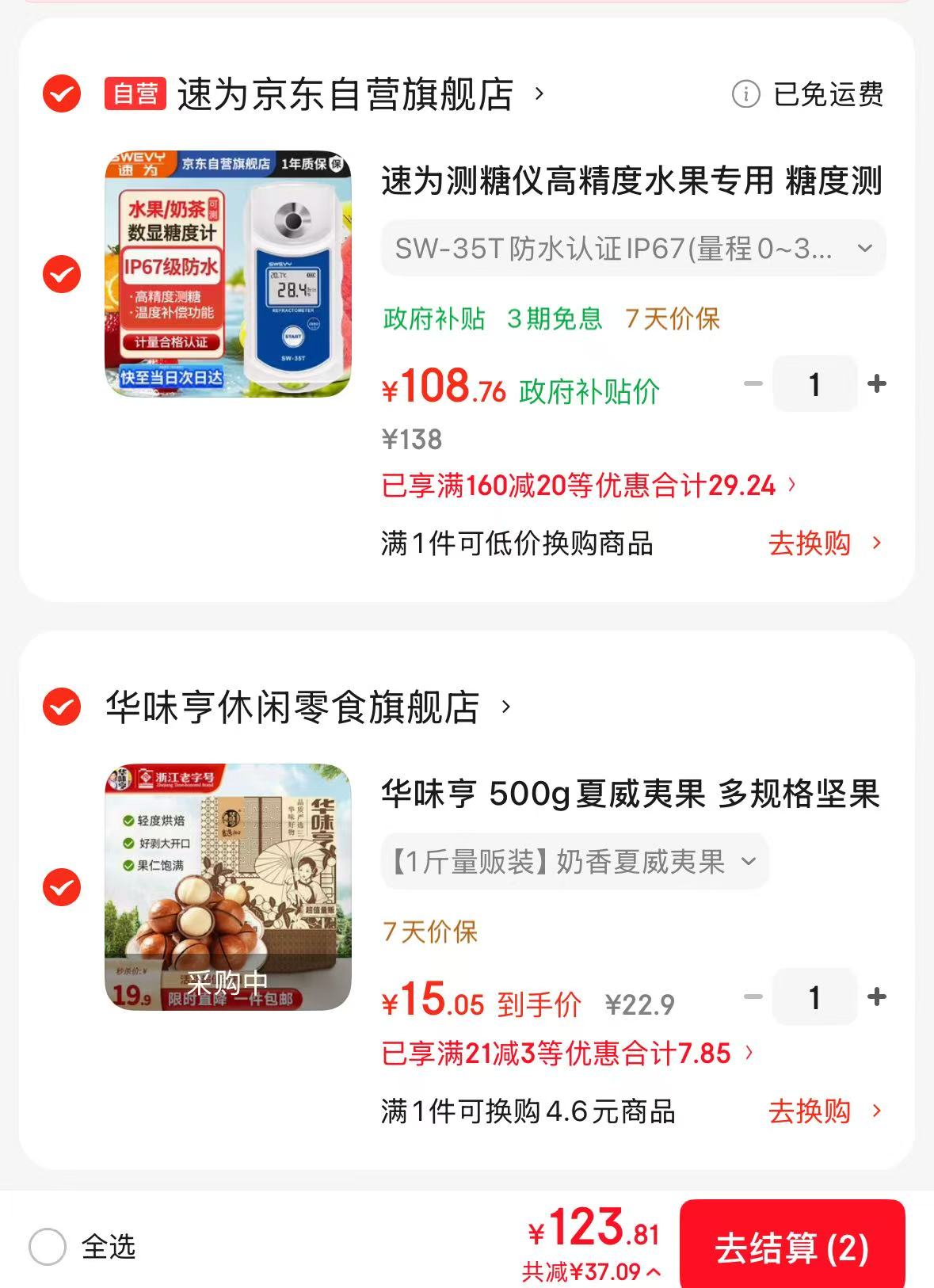This screenshot has width=934, height=1288.
Task: Decrease quantity of 速为测糖仪
Action: [x=753, y=384]
